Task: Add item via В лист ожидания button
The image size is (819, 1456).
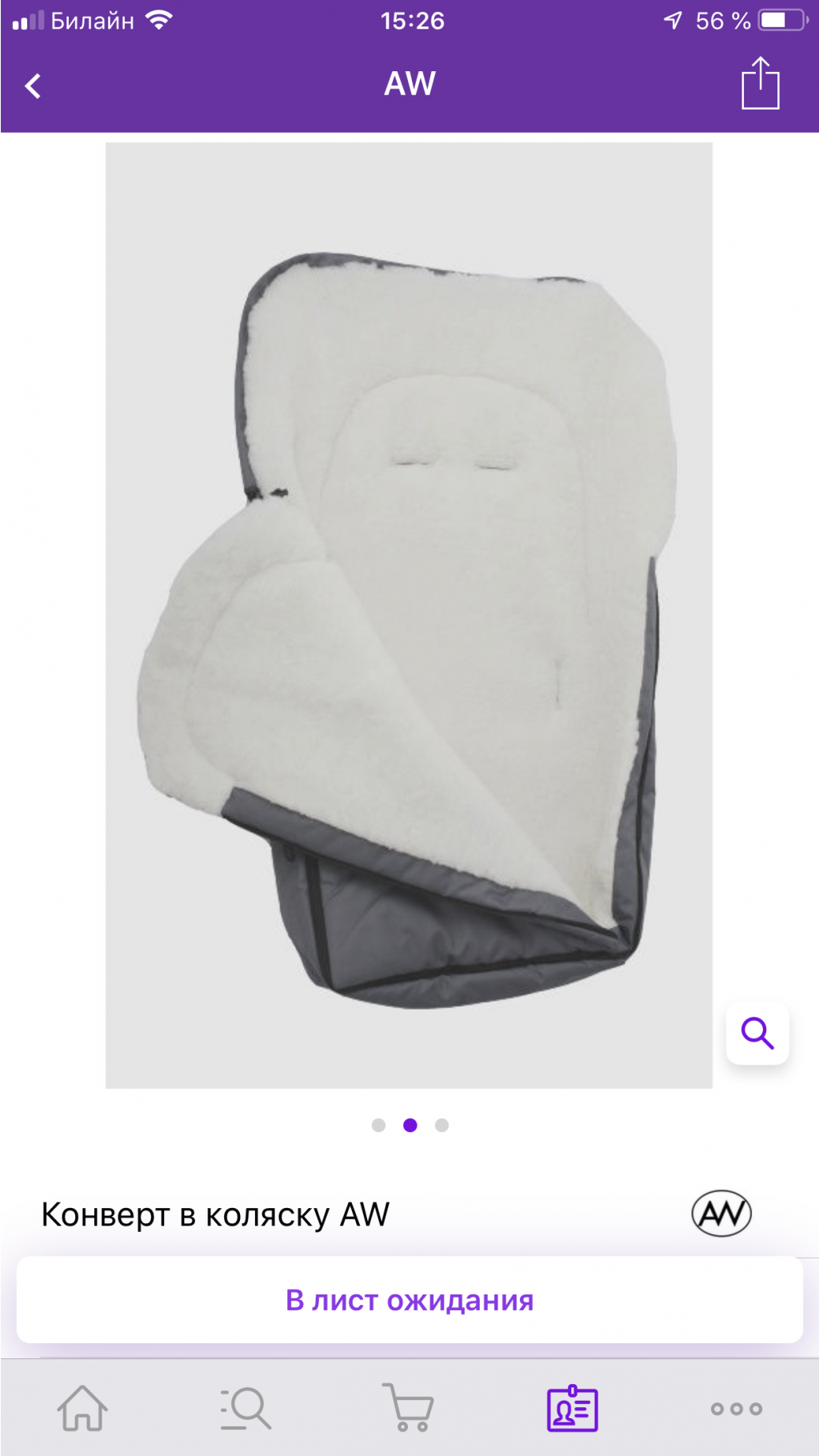Action: (x=409, y=1300)
